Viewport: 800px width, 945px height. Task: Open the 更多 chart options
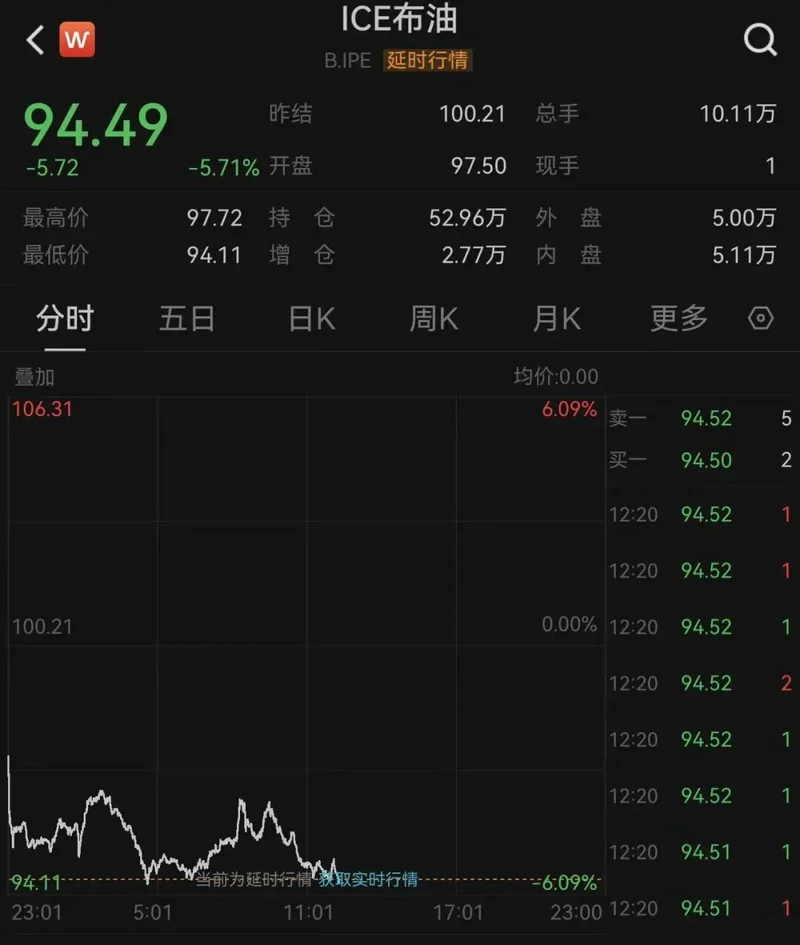[x=679, y=318]
